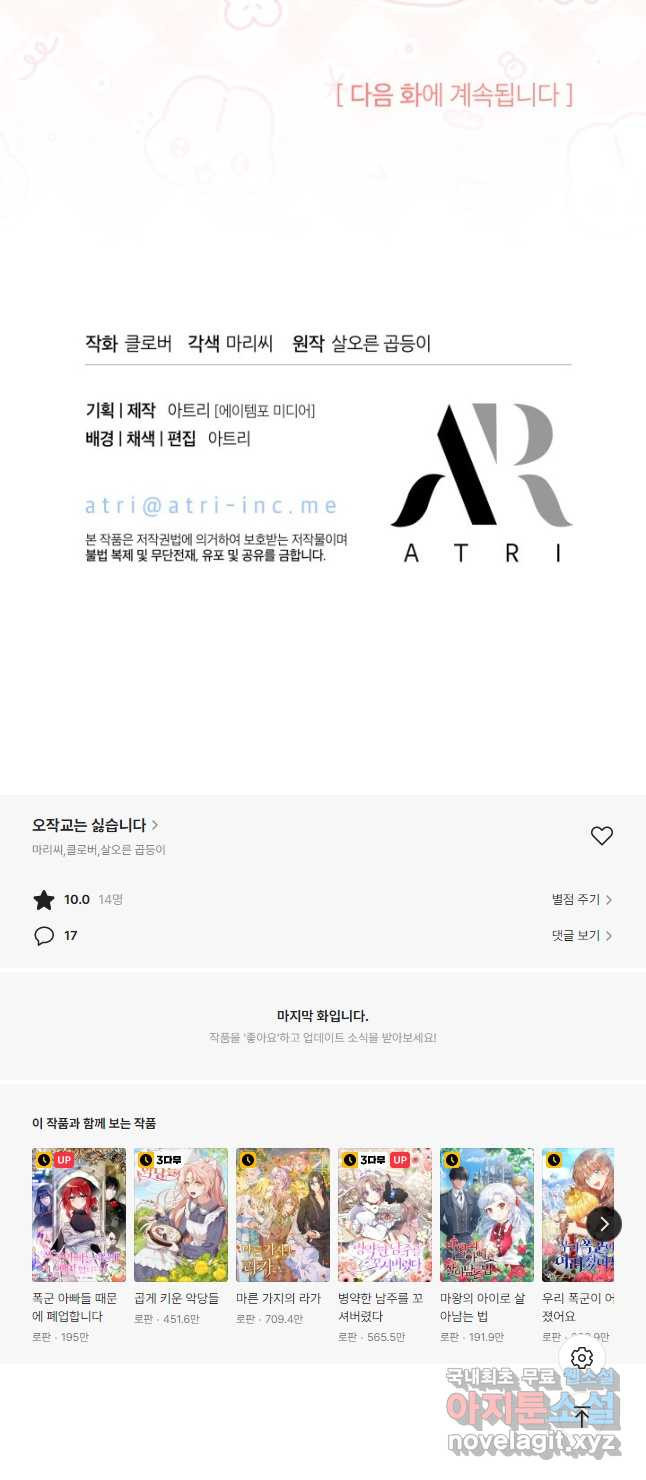Show next recommended titles with arrow
The image size is (646, 1480).
click(x=604, y=1223)
